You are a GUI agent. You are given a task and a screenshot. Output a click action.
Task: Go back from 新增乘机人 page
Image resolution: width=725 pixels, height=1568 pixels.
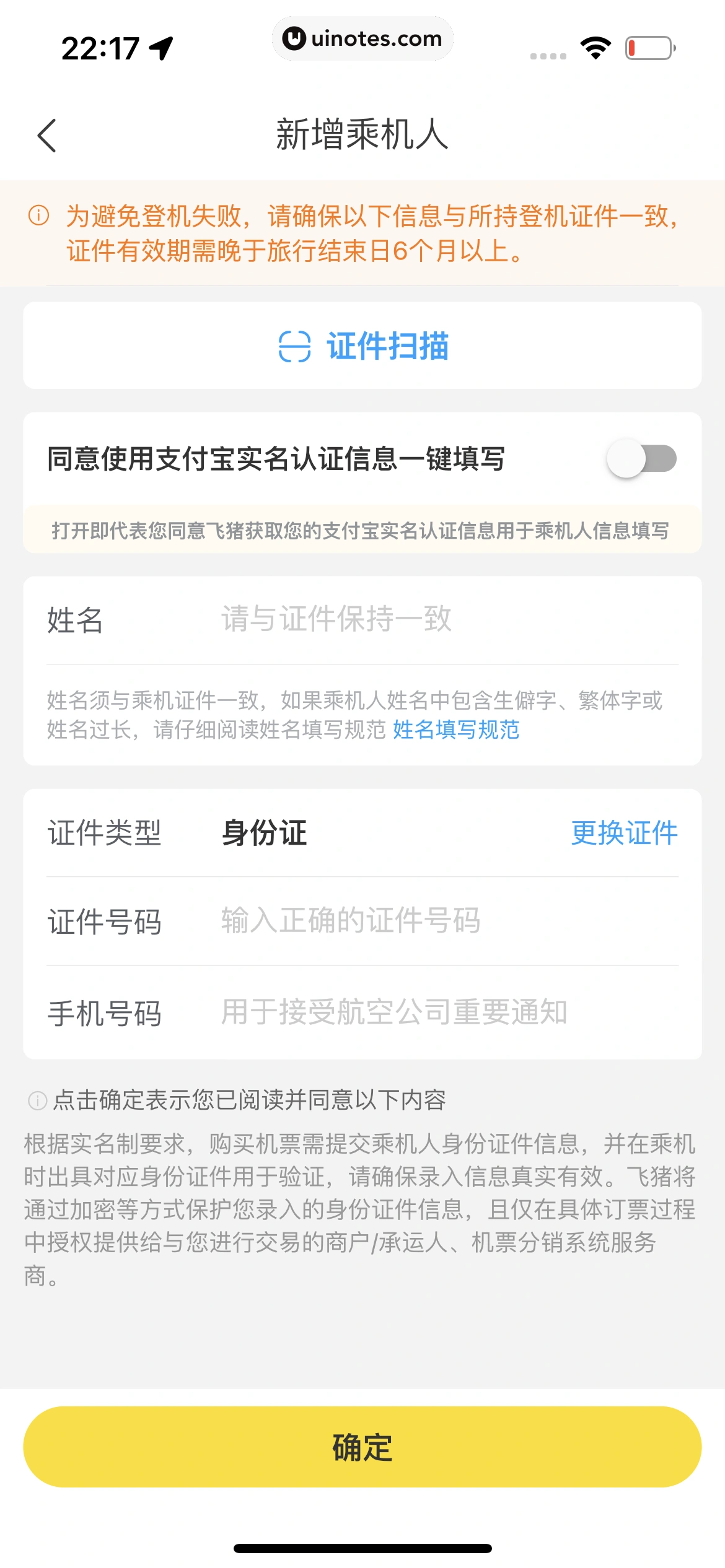(47, 135)
